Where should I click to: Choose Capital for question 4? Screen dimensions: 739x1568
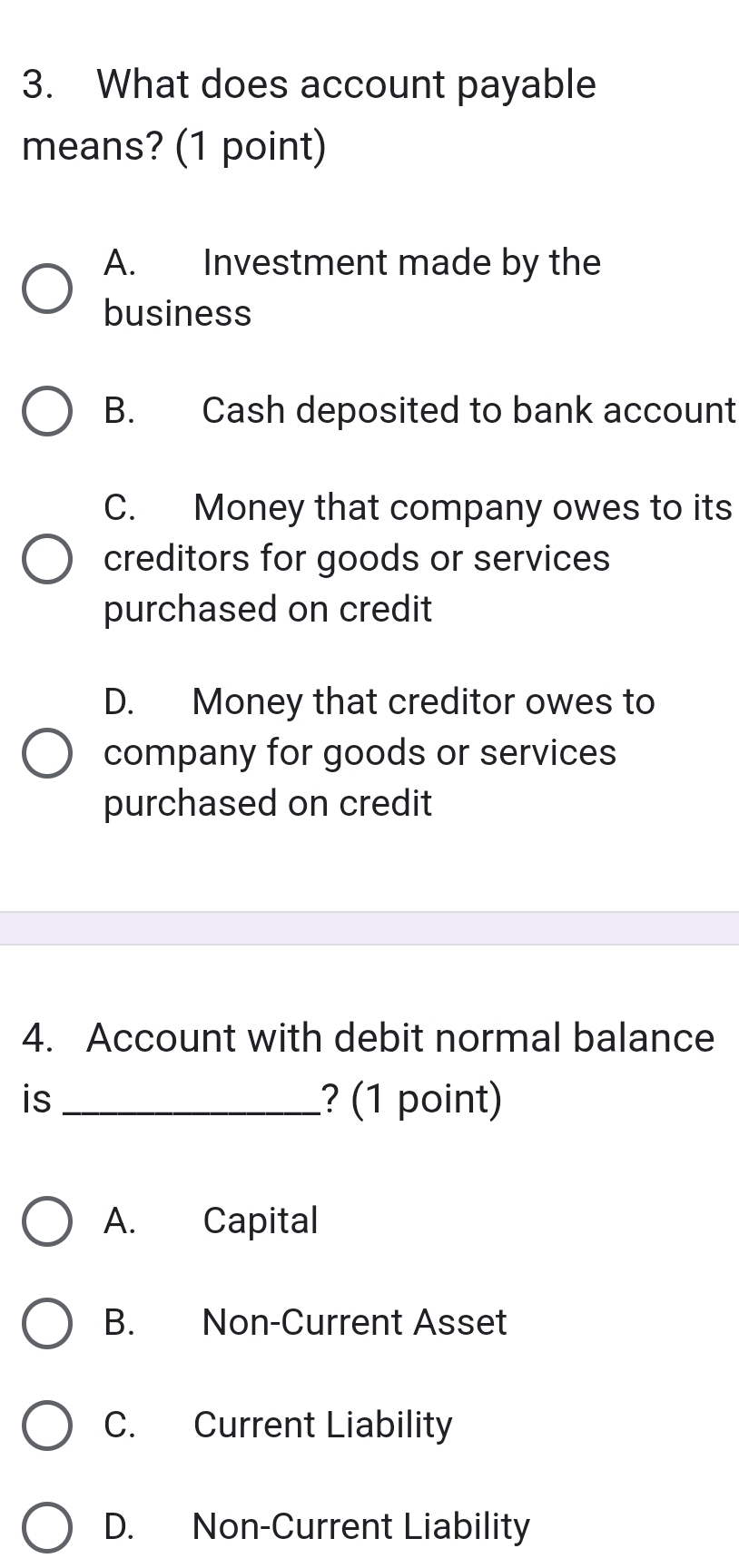pyautogui.click(x=46, y=1221)
